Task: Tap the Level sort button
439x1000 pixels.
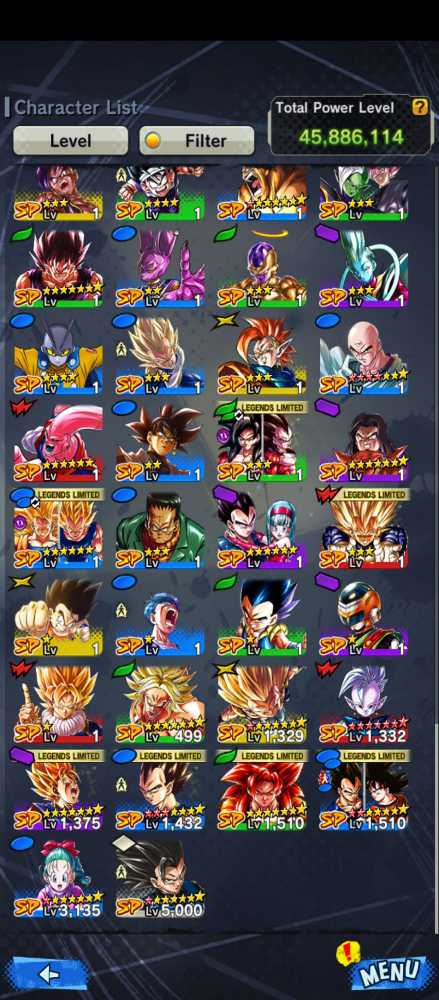Action: tap(70, 140)
